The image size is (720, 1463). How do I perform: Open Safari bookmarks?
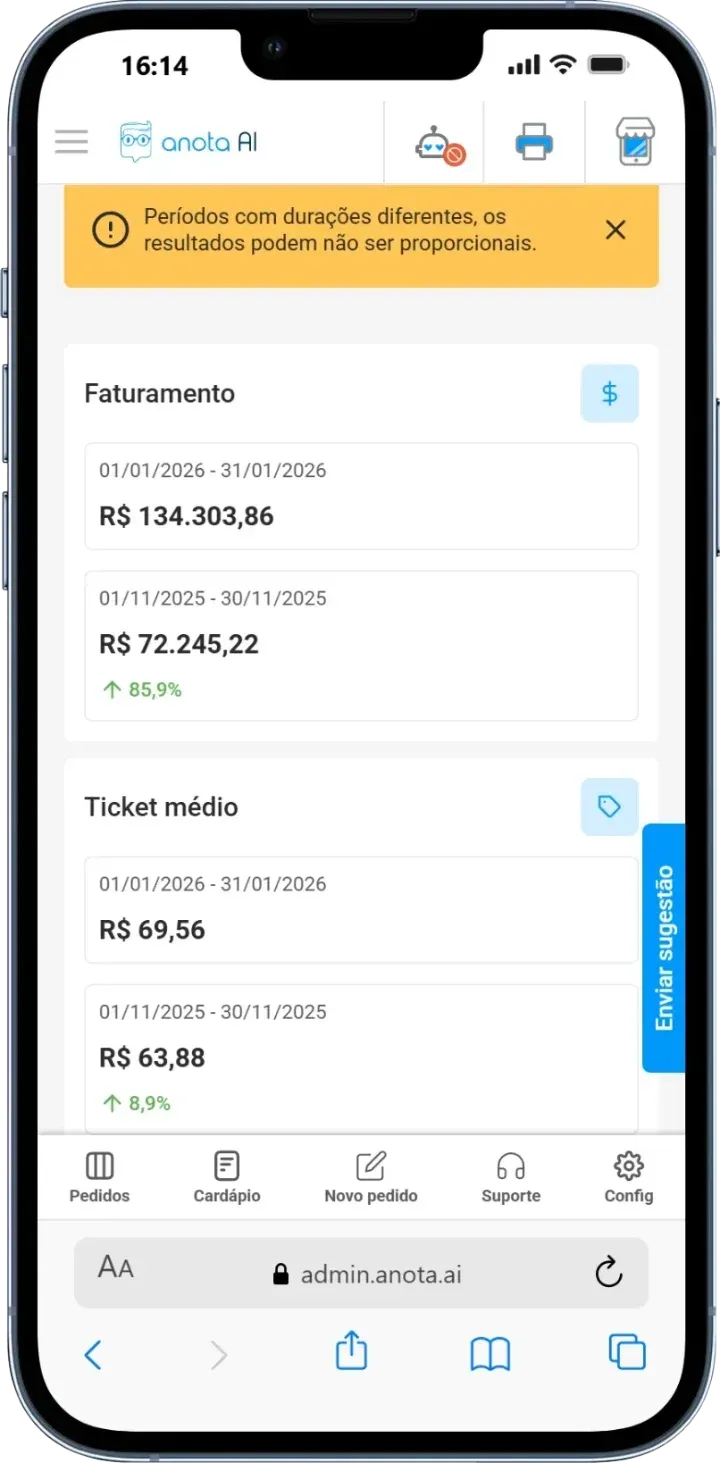coord(490,1355)
